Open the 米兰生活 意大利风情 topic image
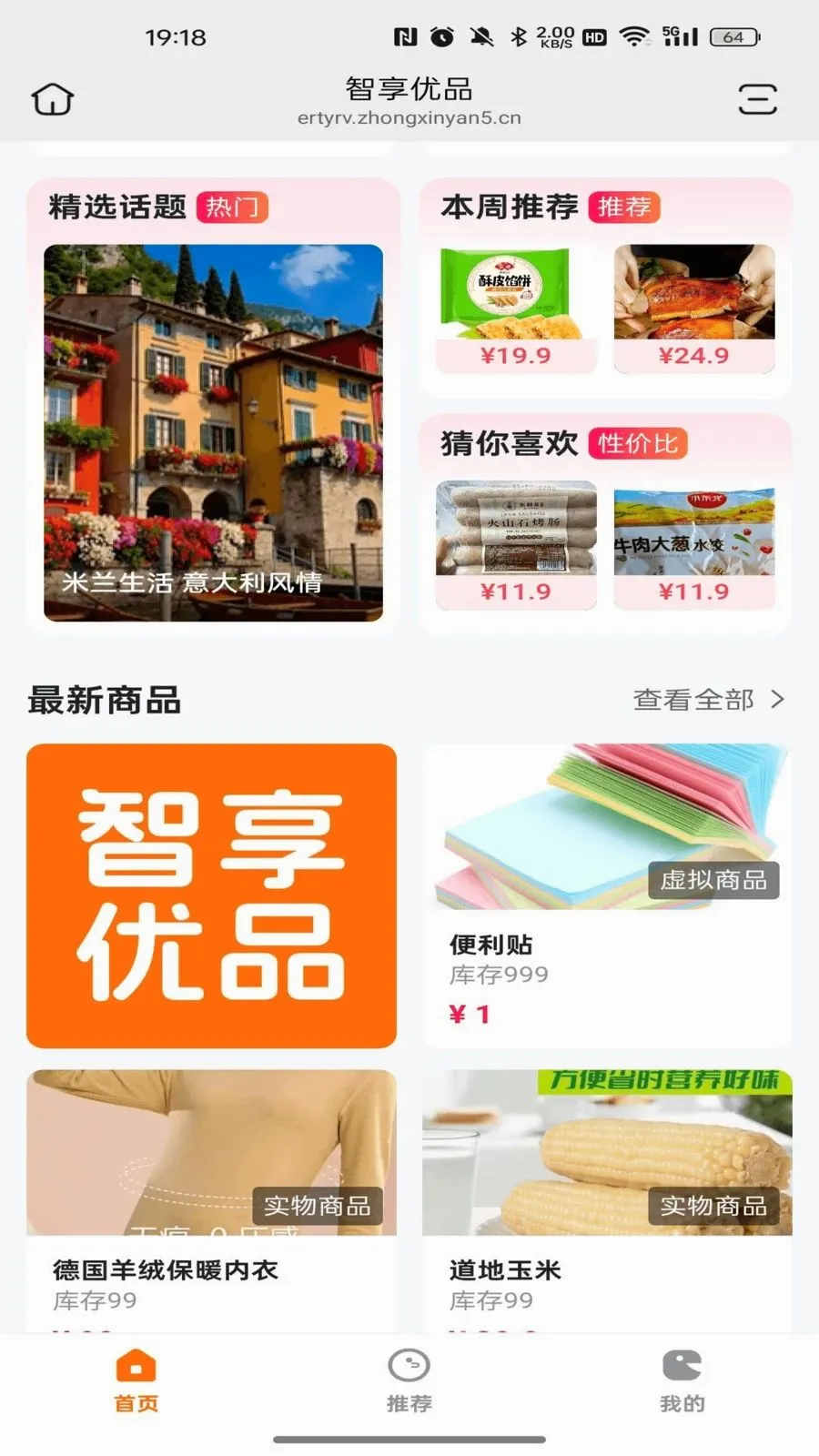This screenshot has height=1456, width=819. (213, 433)
